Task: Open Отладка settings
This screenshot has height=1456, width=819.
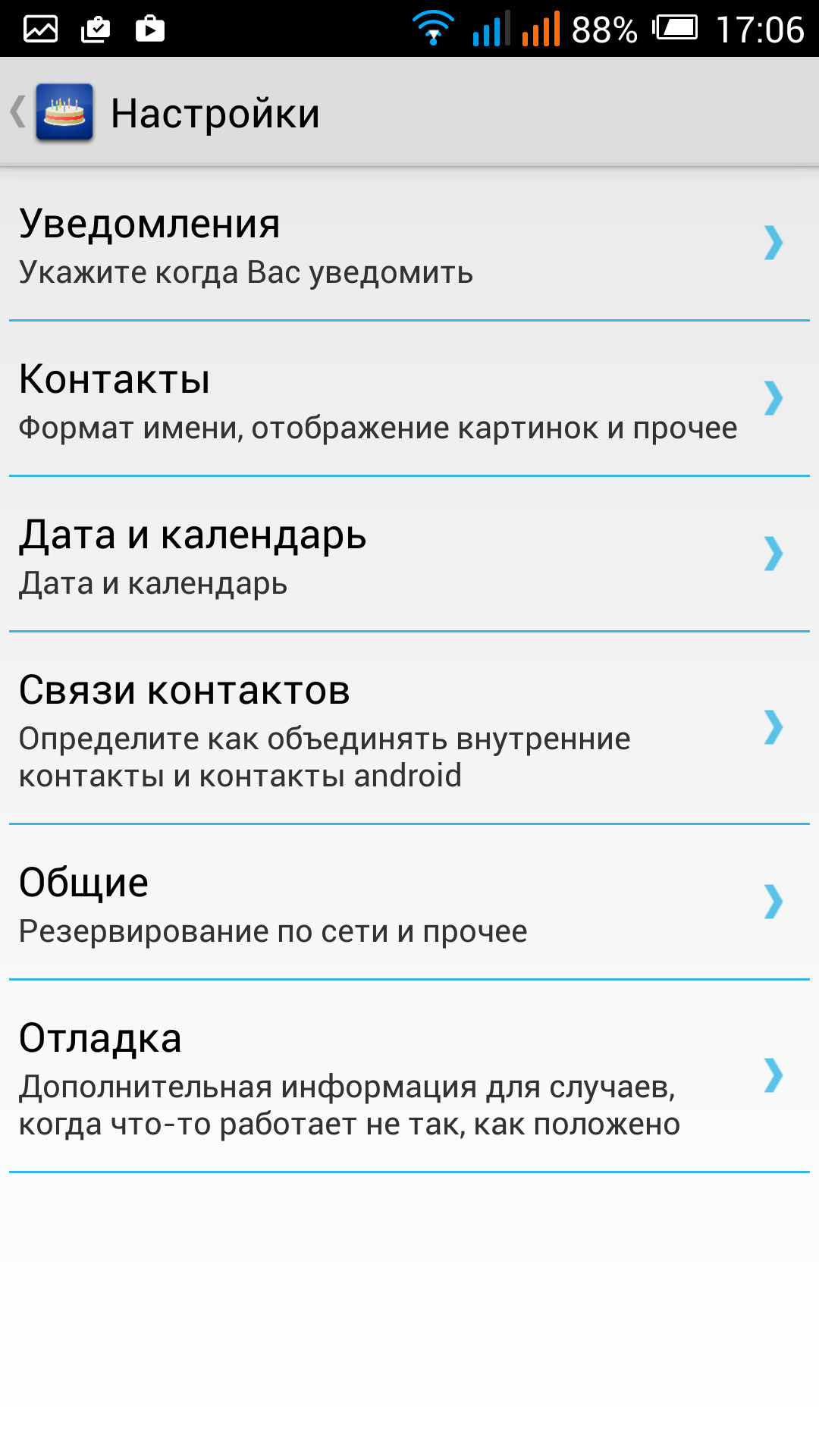Action: click(x=409, y=1077)
